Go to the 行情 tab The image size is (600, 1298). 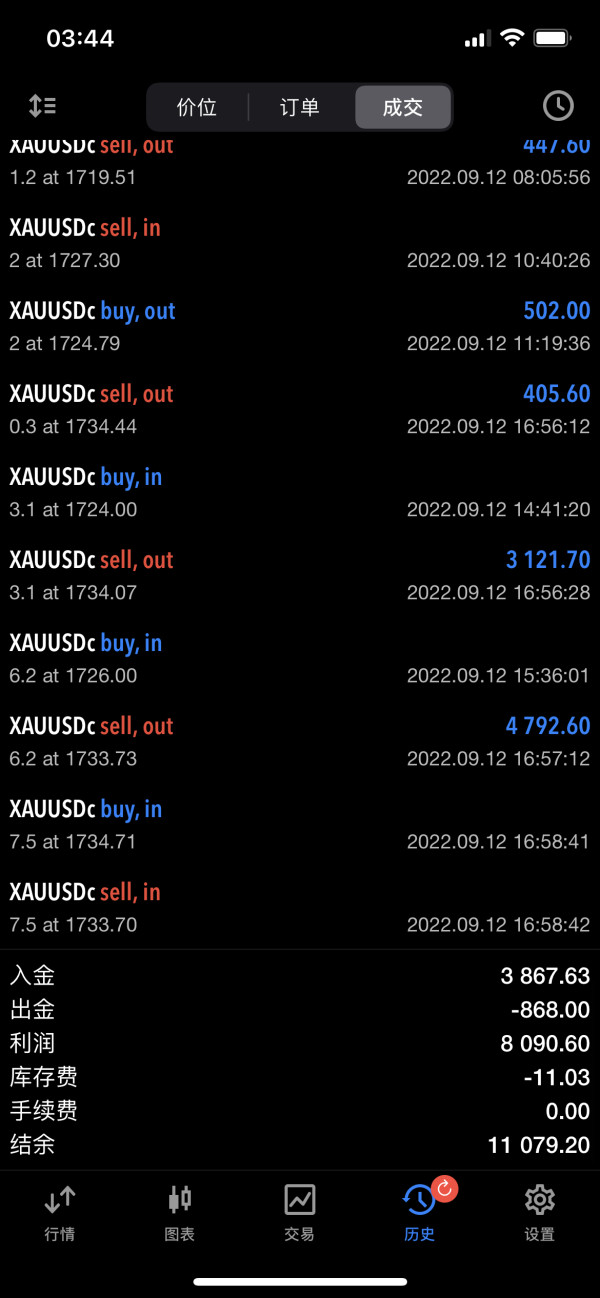pos(60,1212)
